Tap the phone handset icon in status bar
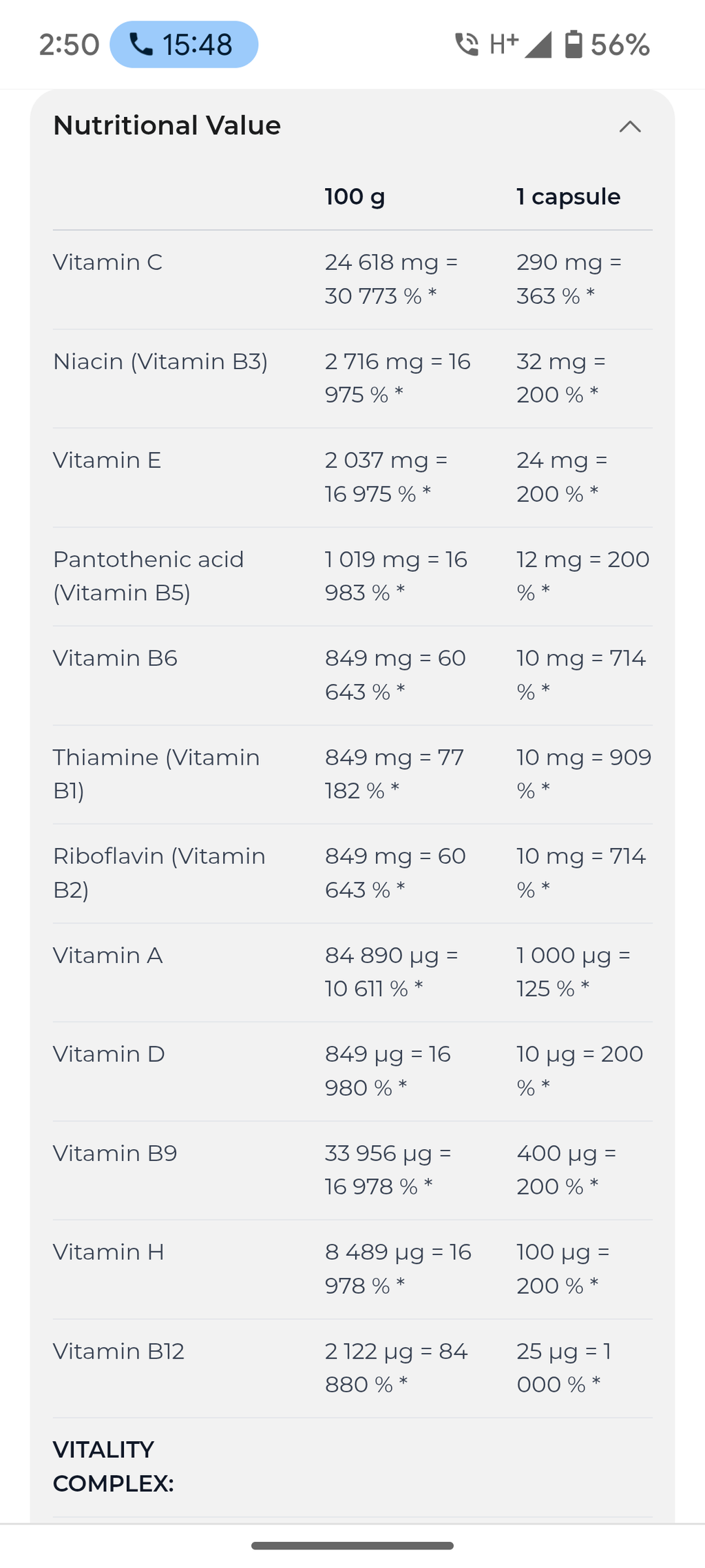The height and width of the screenshot is (1568, 705). 143,44
